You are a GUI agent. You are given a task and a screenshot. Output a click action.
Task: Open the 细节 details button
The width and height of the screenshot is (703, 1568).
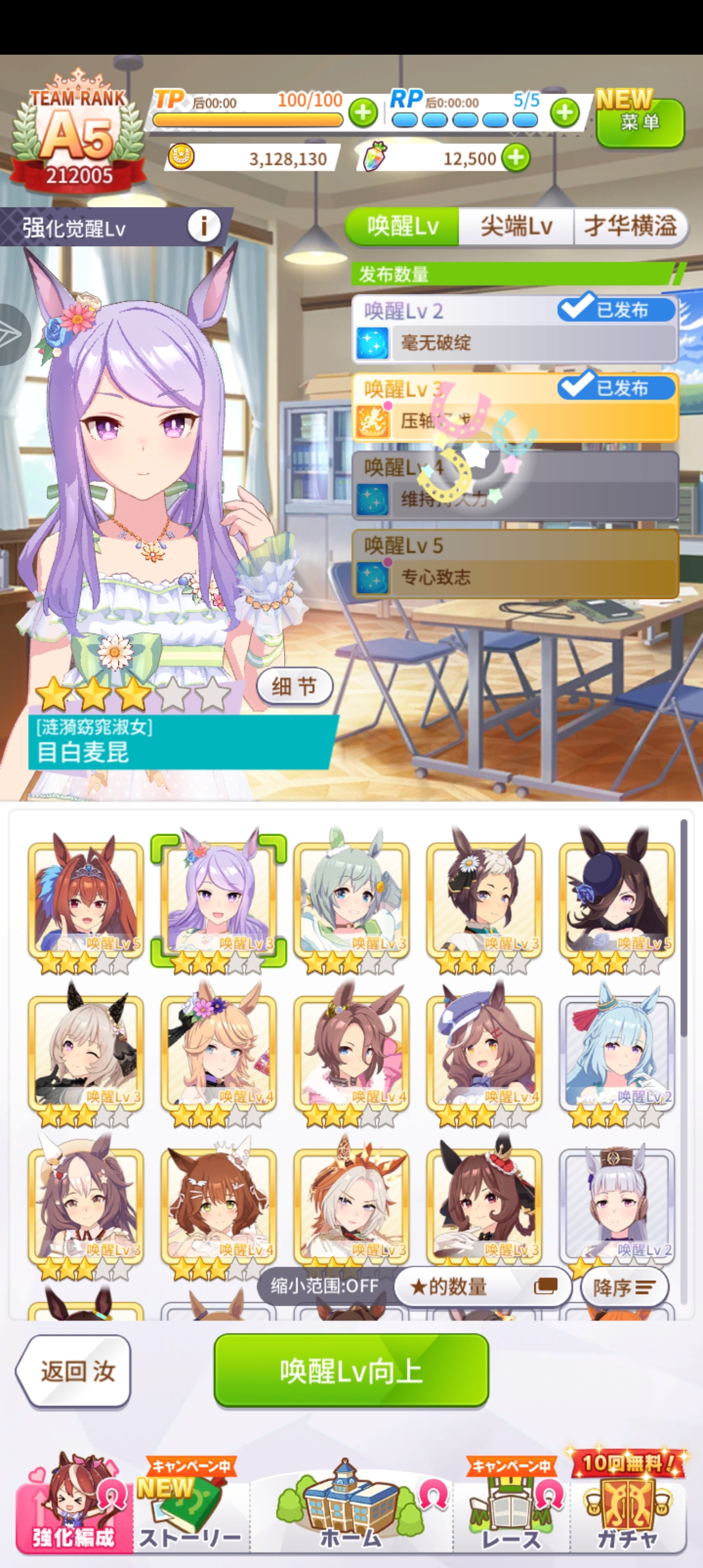coord(294,686)
